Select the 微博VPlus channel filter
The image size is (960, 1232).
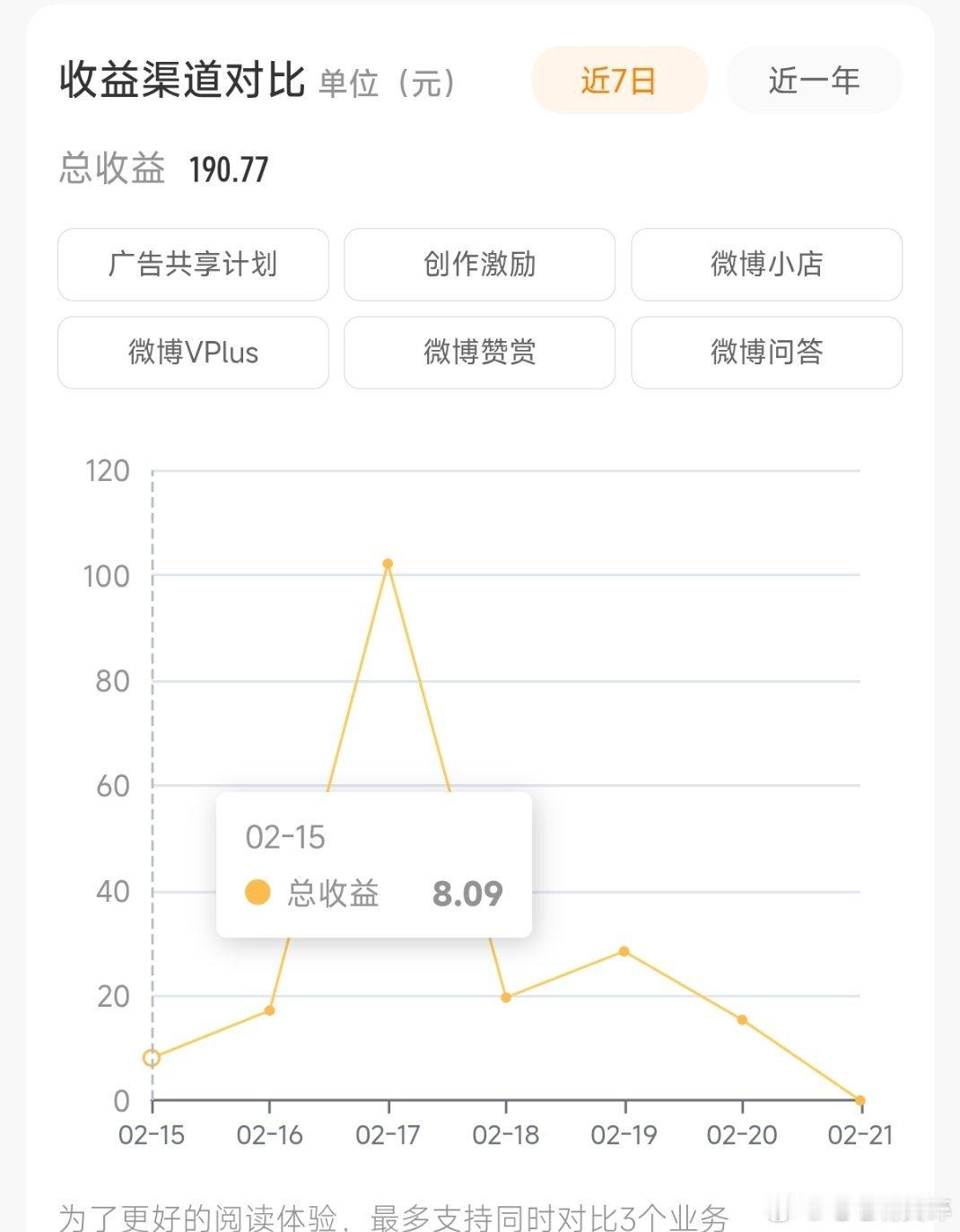(193, 353)
